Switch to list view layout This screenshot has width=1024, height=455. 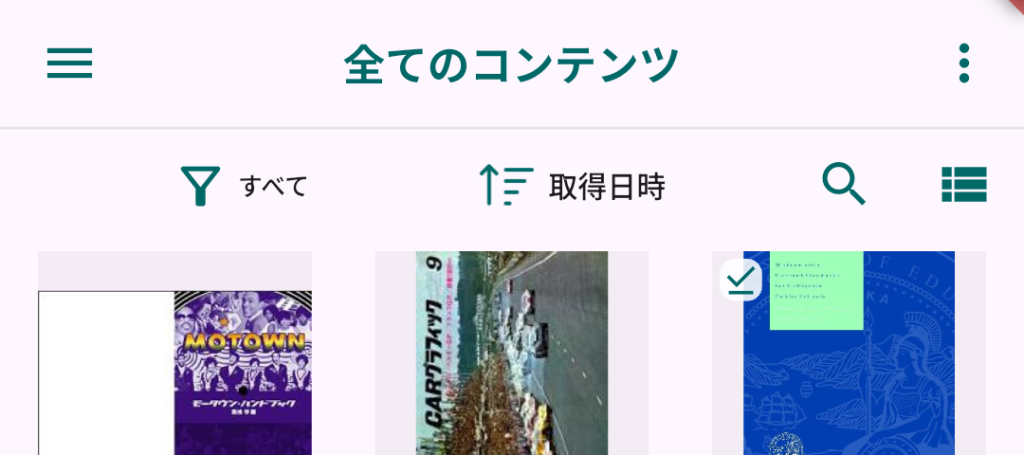coord(964,185)
